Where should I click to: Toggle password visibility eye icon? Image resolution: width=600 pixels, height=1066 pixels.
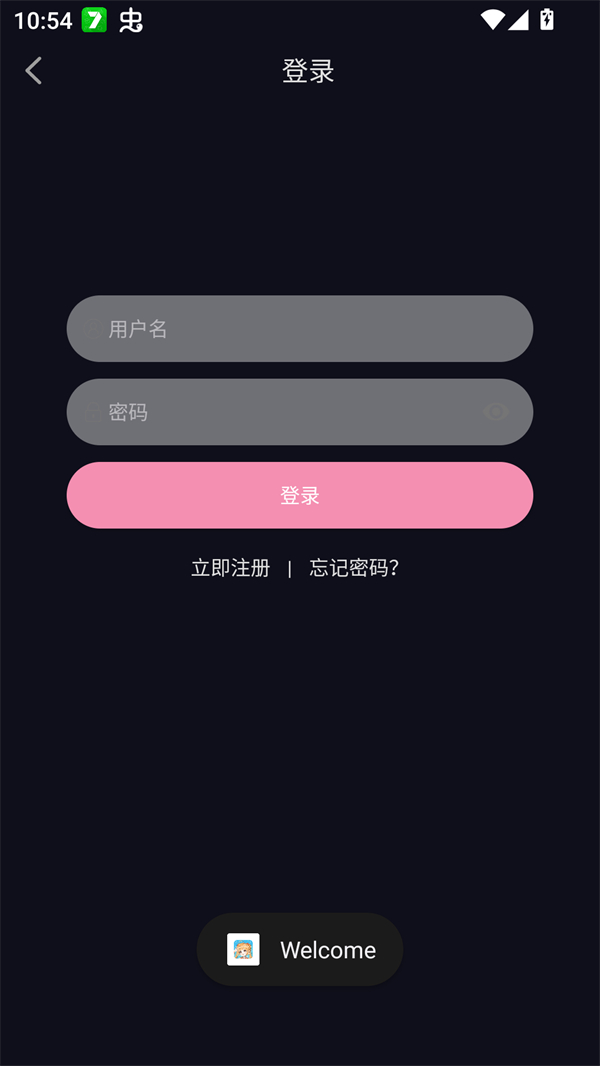tap(496, 412)
